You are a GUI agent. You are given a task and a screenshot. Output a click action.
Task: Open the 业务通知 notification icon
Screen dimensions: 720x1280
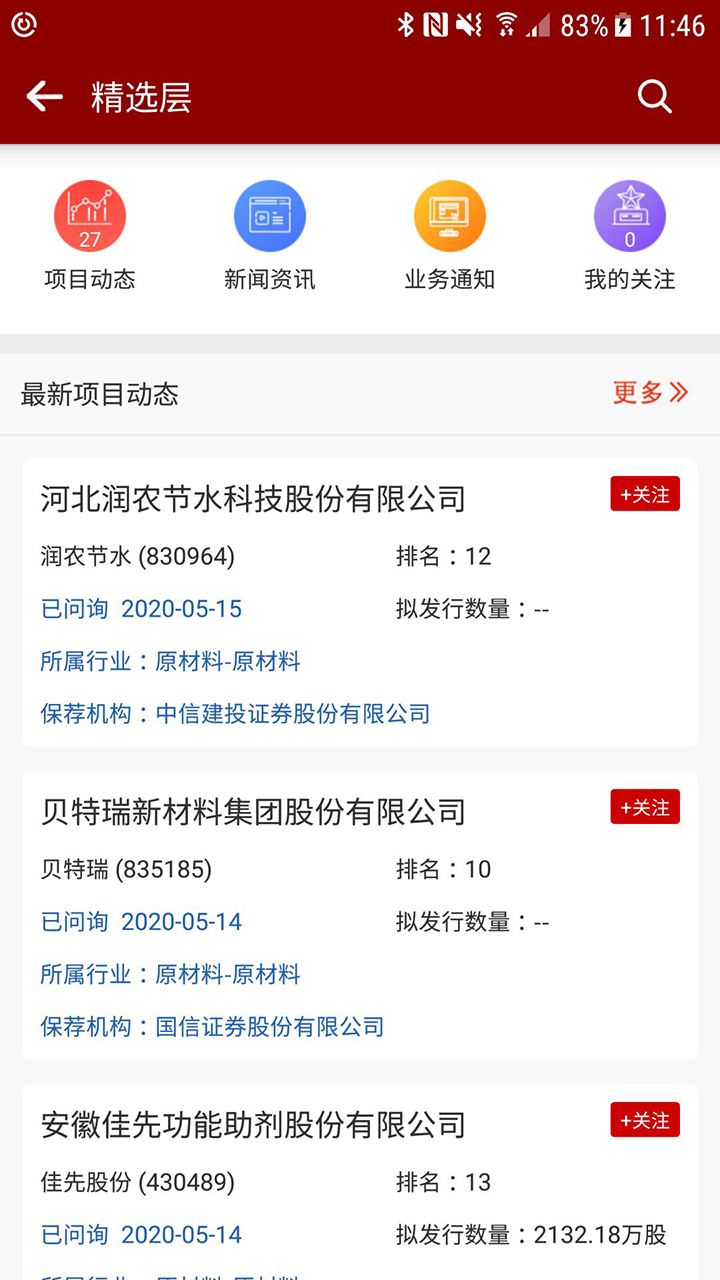coord(450,215)
